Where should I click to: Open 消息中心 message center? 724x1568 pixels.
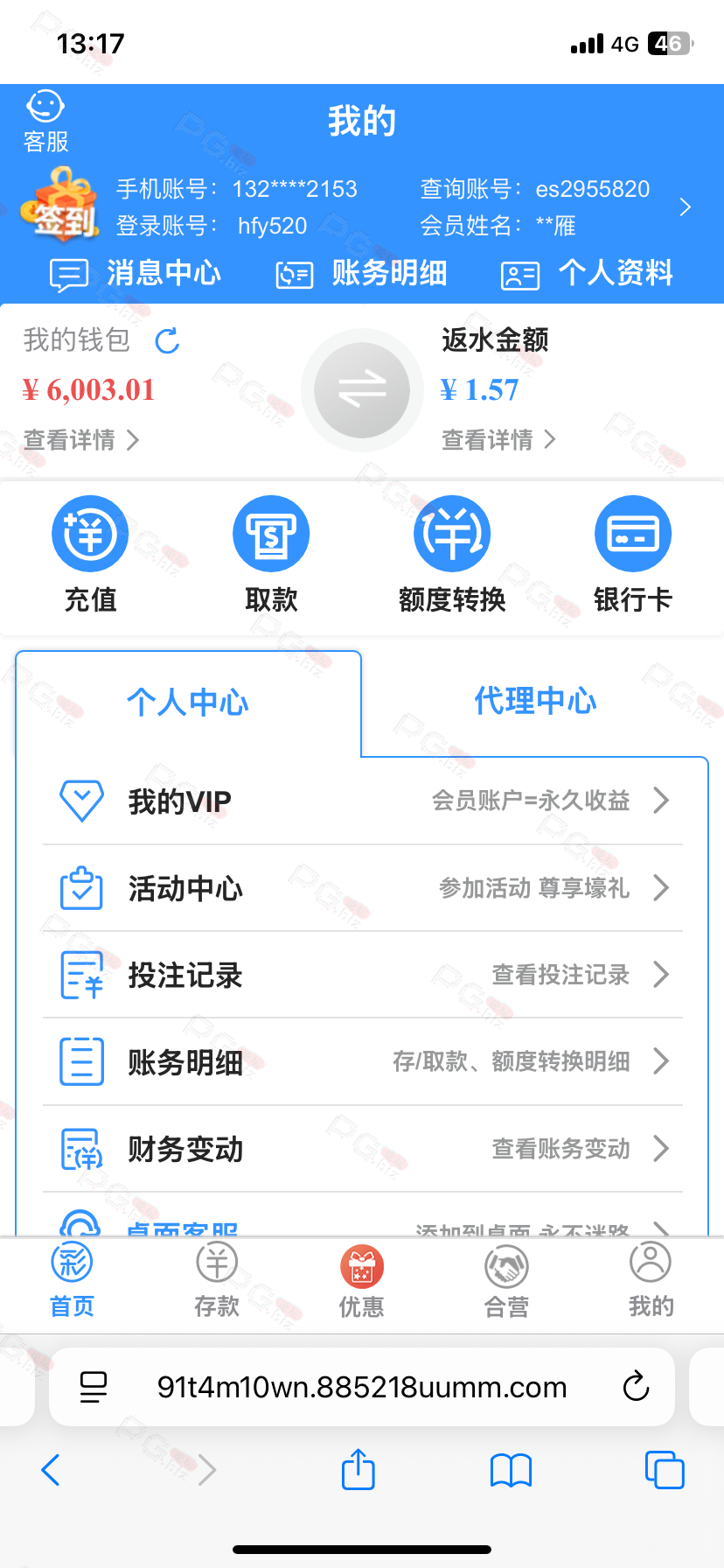click(136, 274)
